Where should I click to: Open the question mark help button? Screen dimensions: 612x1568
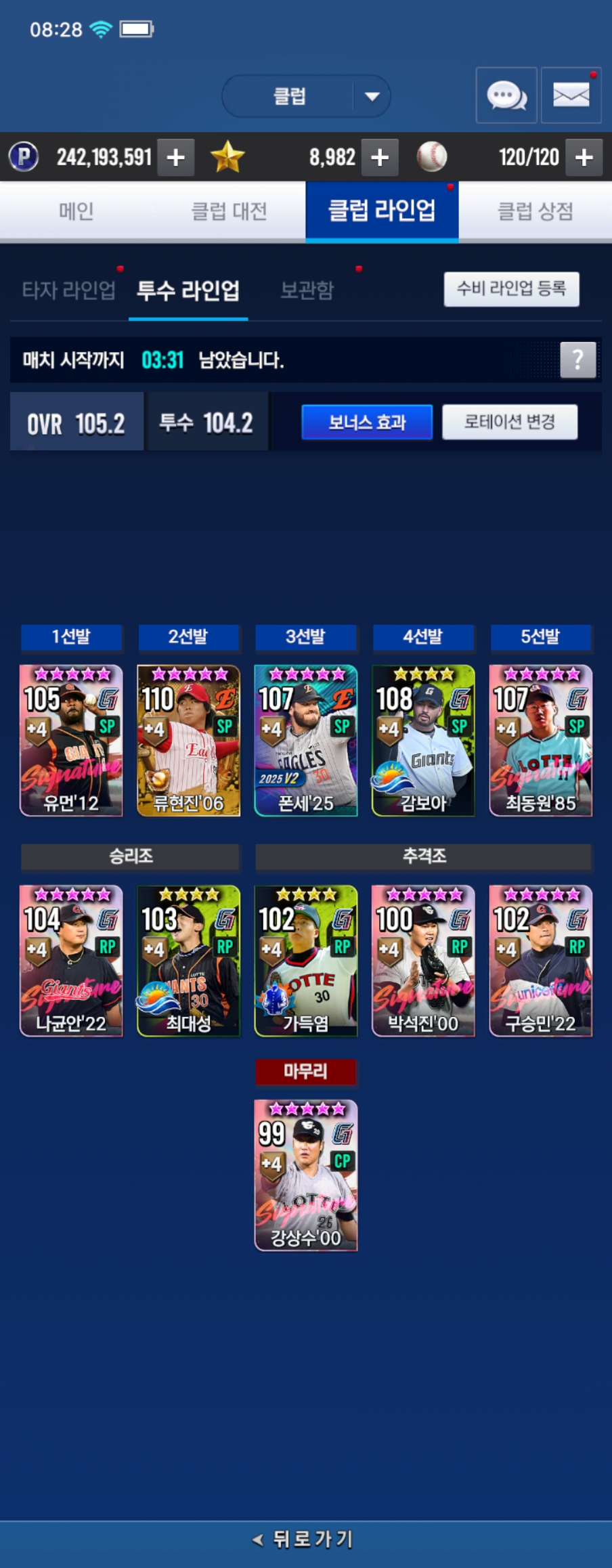577,360
